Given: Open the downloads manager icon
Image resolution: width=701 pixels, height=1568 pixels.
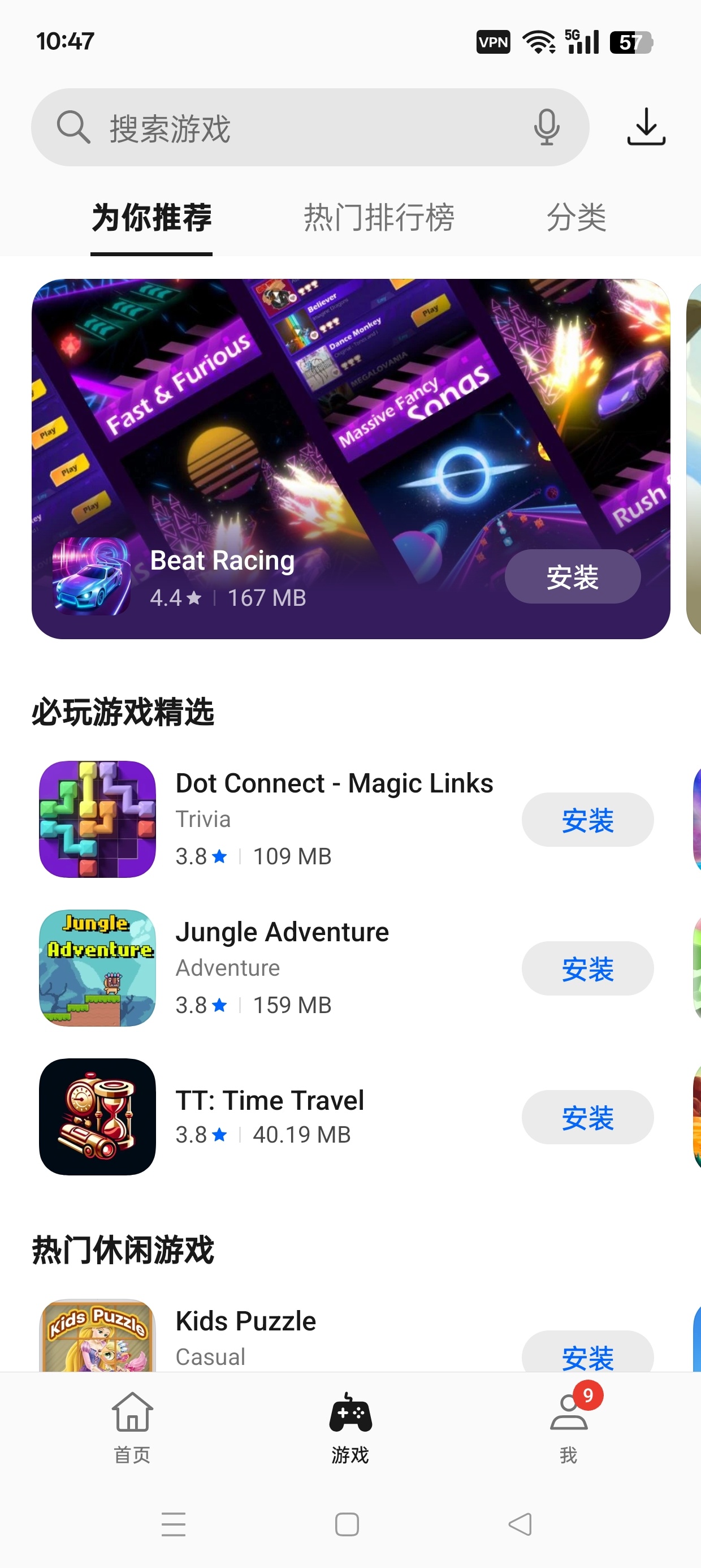Looking at the screenshot, I should (x=646, y=127).
